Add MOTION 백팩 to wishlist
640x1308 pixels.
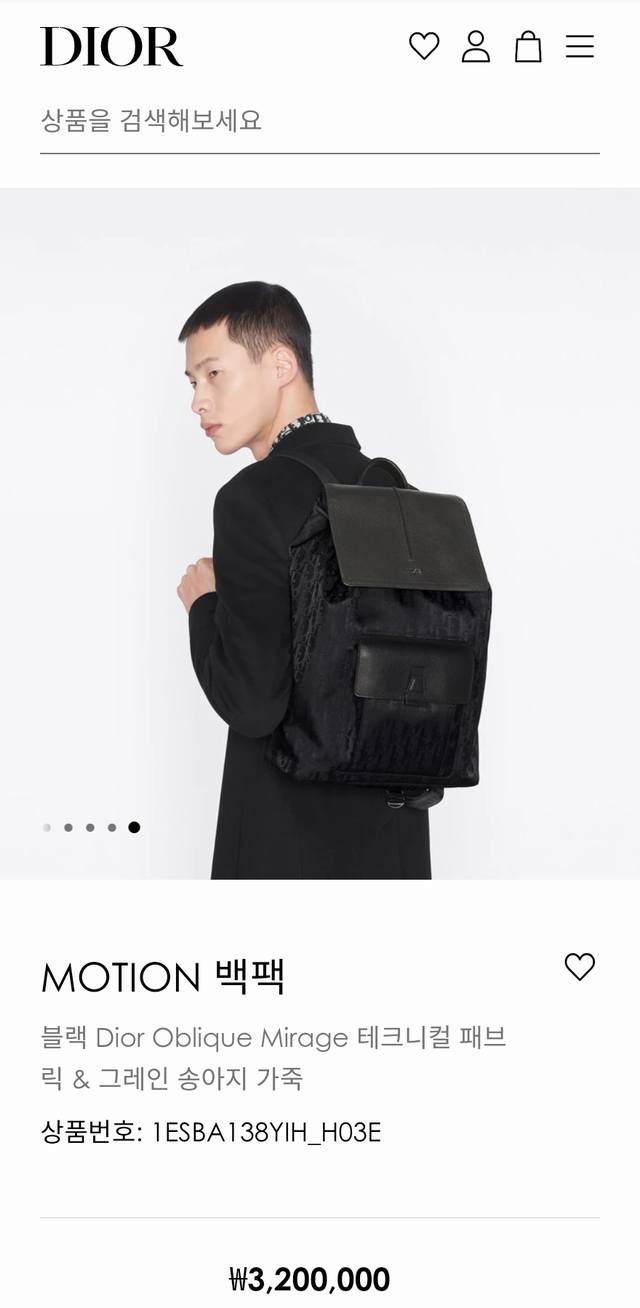click(x=580, y=966)
